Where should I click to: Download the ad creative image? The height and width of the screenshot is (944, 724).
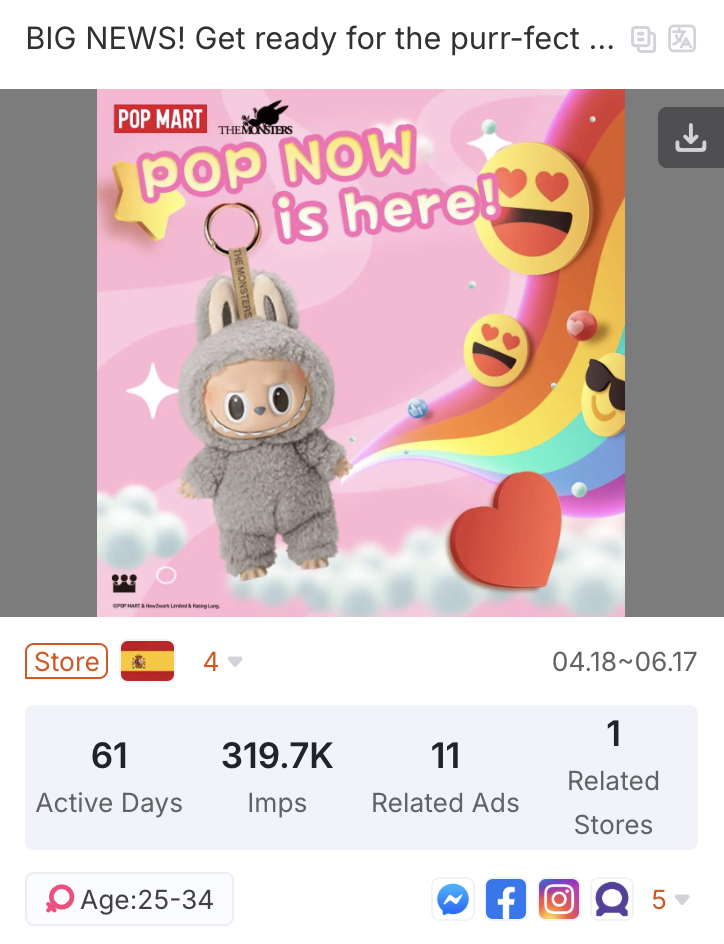690,139
